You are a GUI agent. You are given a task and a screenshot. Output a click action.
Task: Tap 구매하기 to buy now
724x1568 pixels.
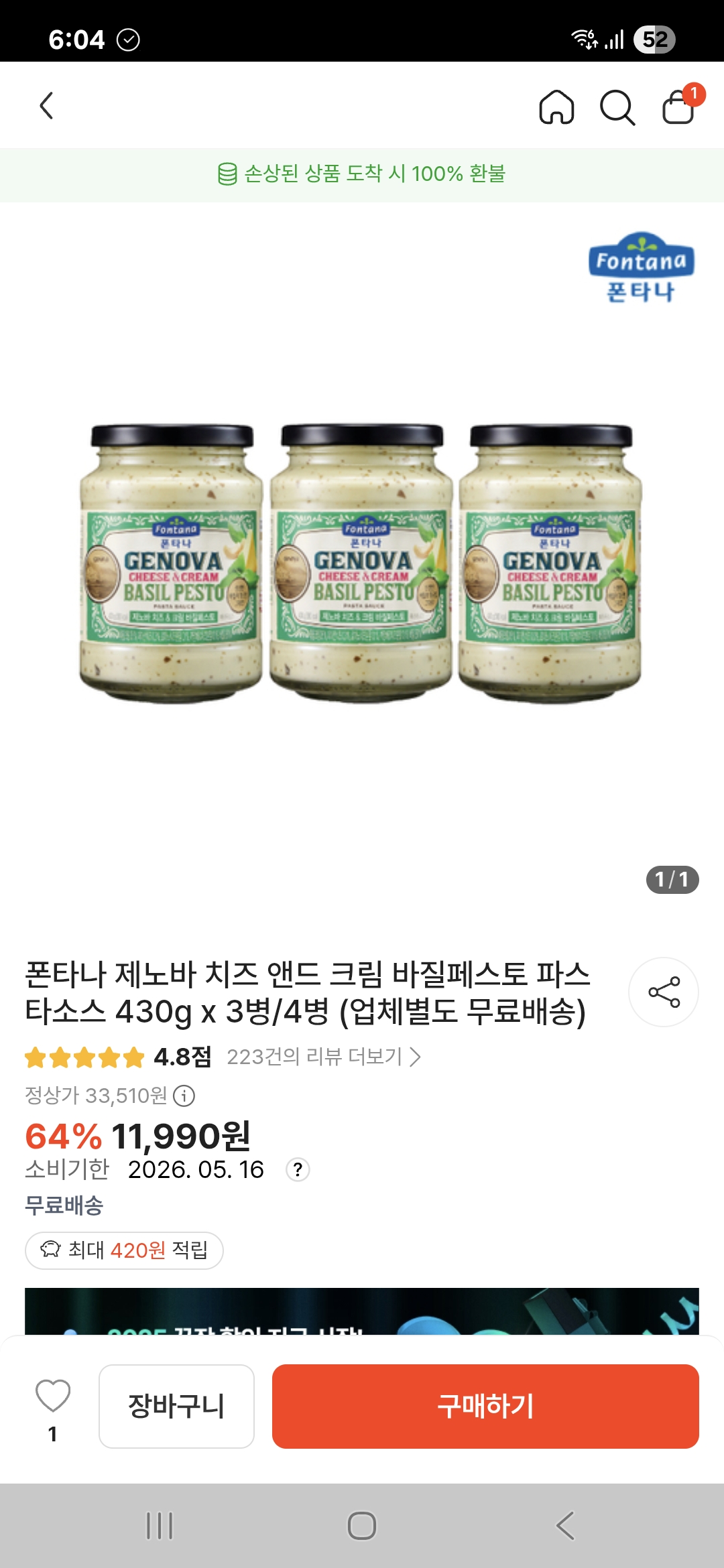(485, 1406)
